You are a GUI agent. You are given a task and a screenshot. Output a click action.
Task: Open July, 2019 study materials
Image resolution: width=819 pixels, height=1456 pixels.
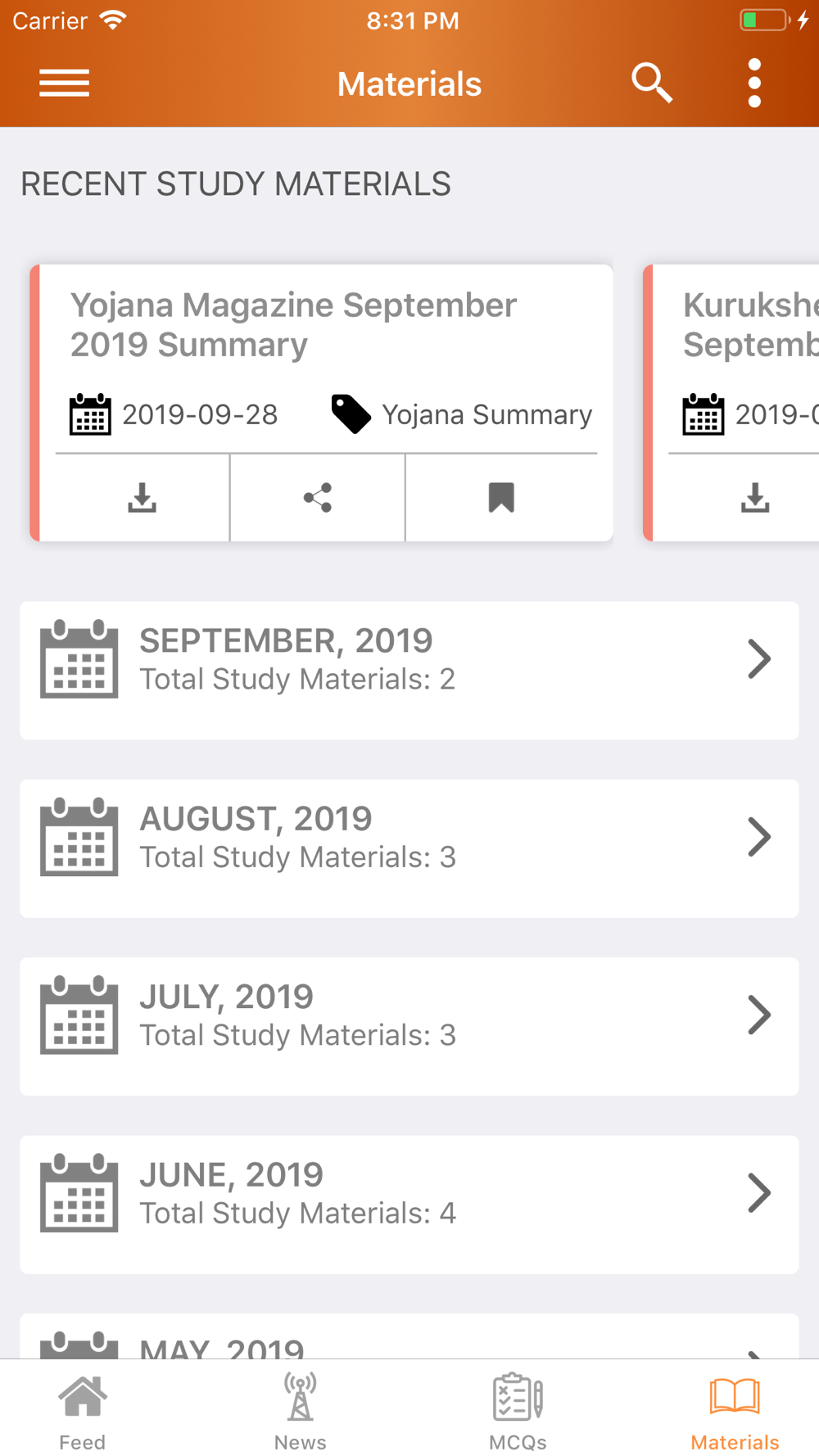409,1026
